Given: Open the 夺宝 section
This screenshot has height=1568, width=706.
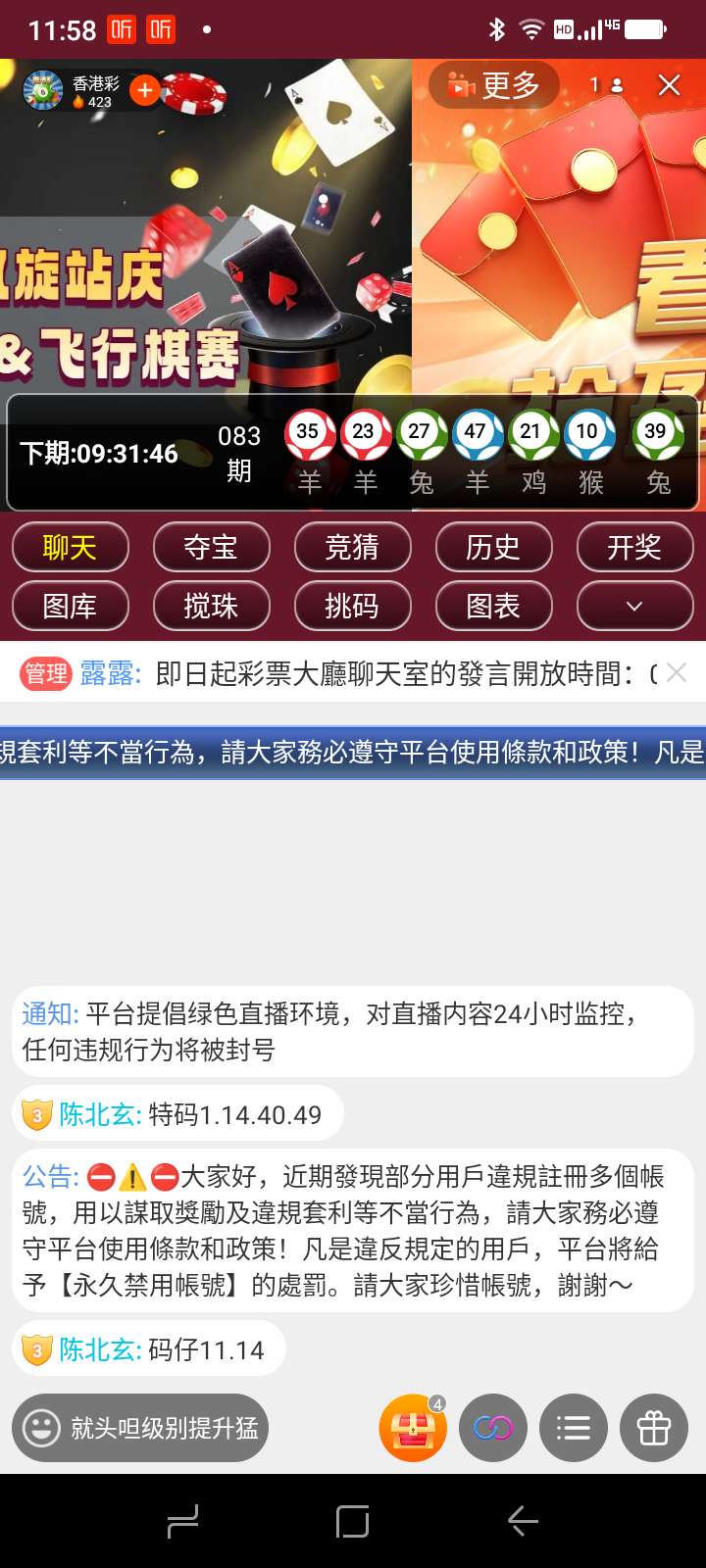Looking at the screenshot, I should [212, 547].
